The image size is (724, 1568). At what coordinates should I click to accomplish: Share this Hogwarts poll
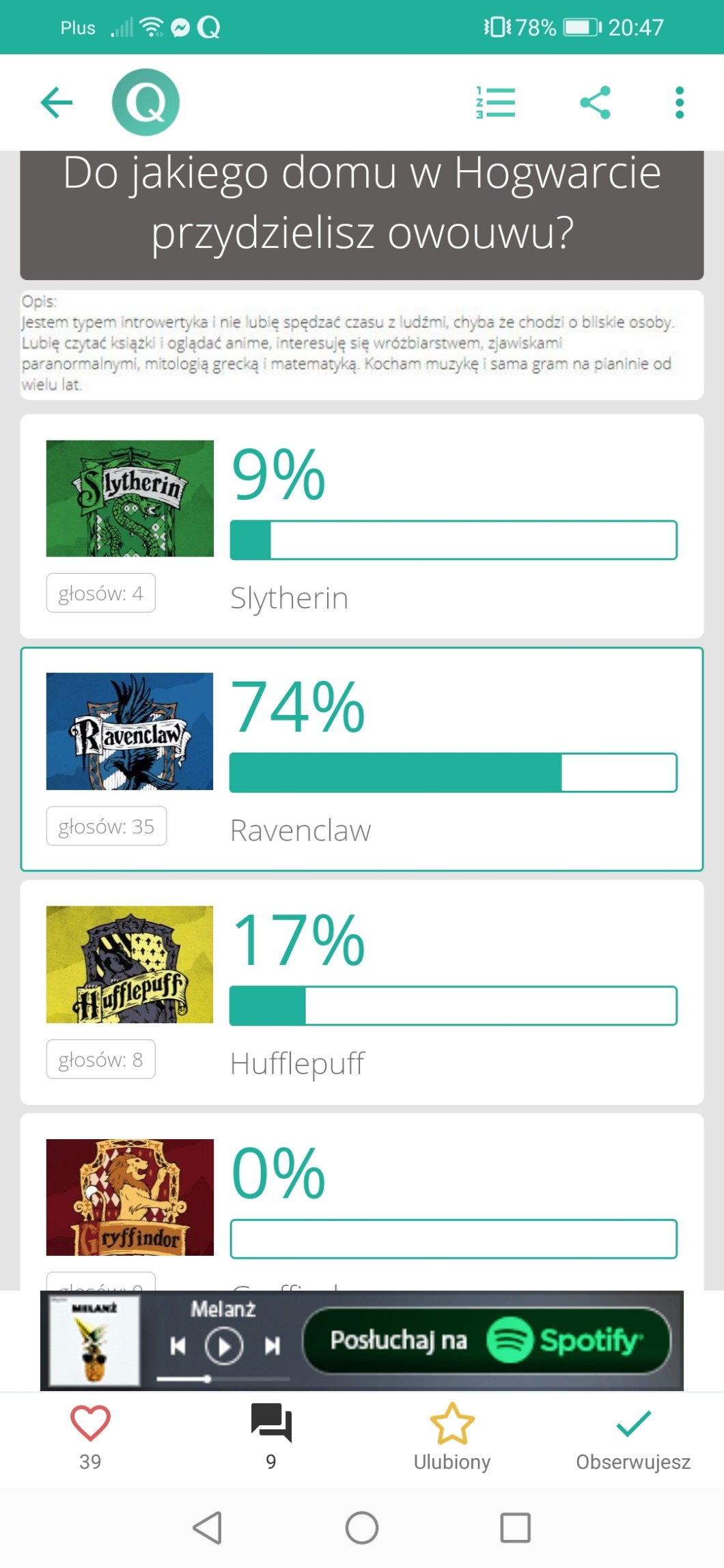click(595, 102)
